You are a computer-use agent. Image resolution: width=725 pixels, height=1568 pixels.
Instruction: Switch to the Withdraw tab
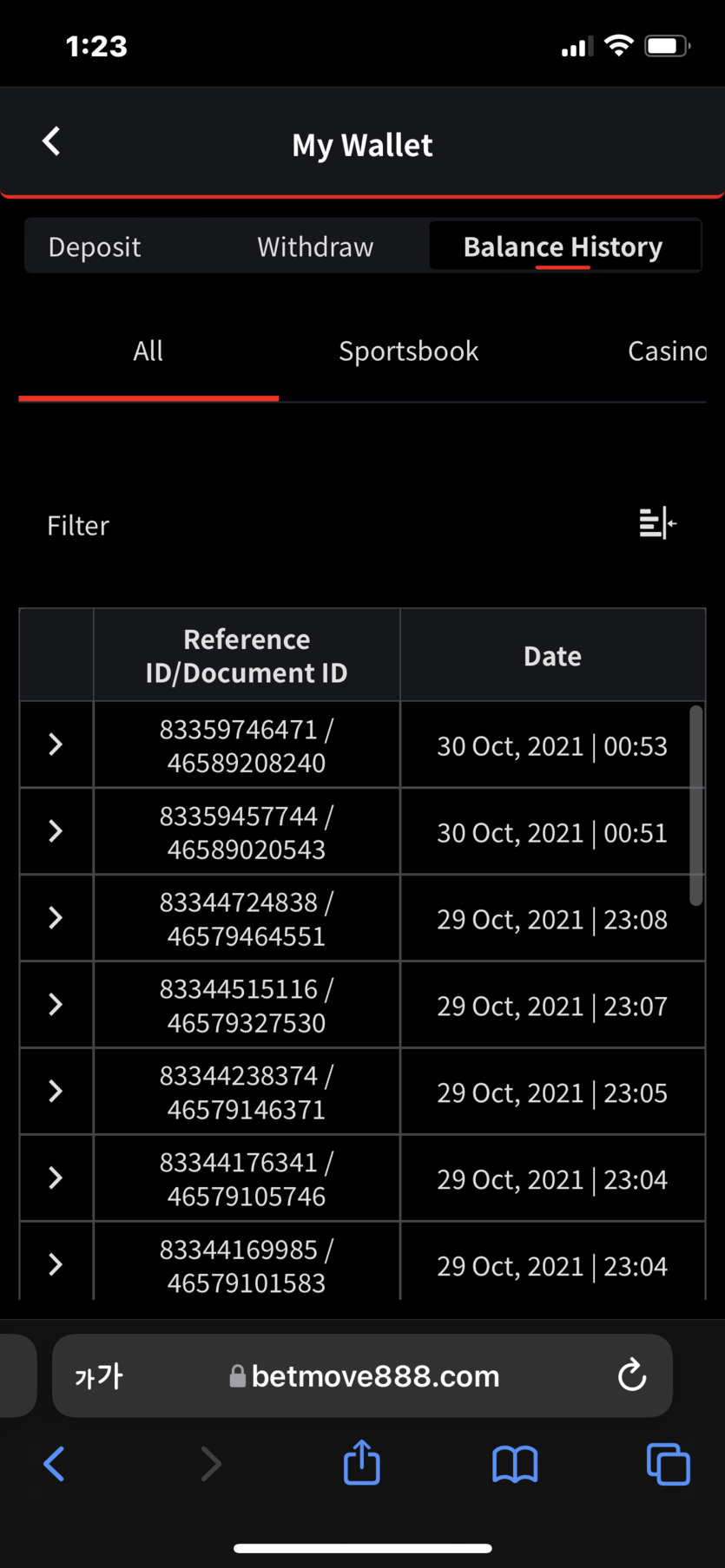coord(315,246)
